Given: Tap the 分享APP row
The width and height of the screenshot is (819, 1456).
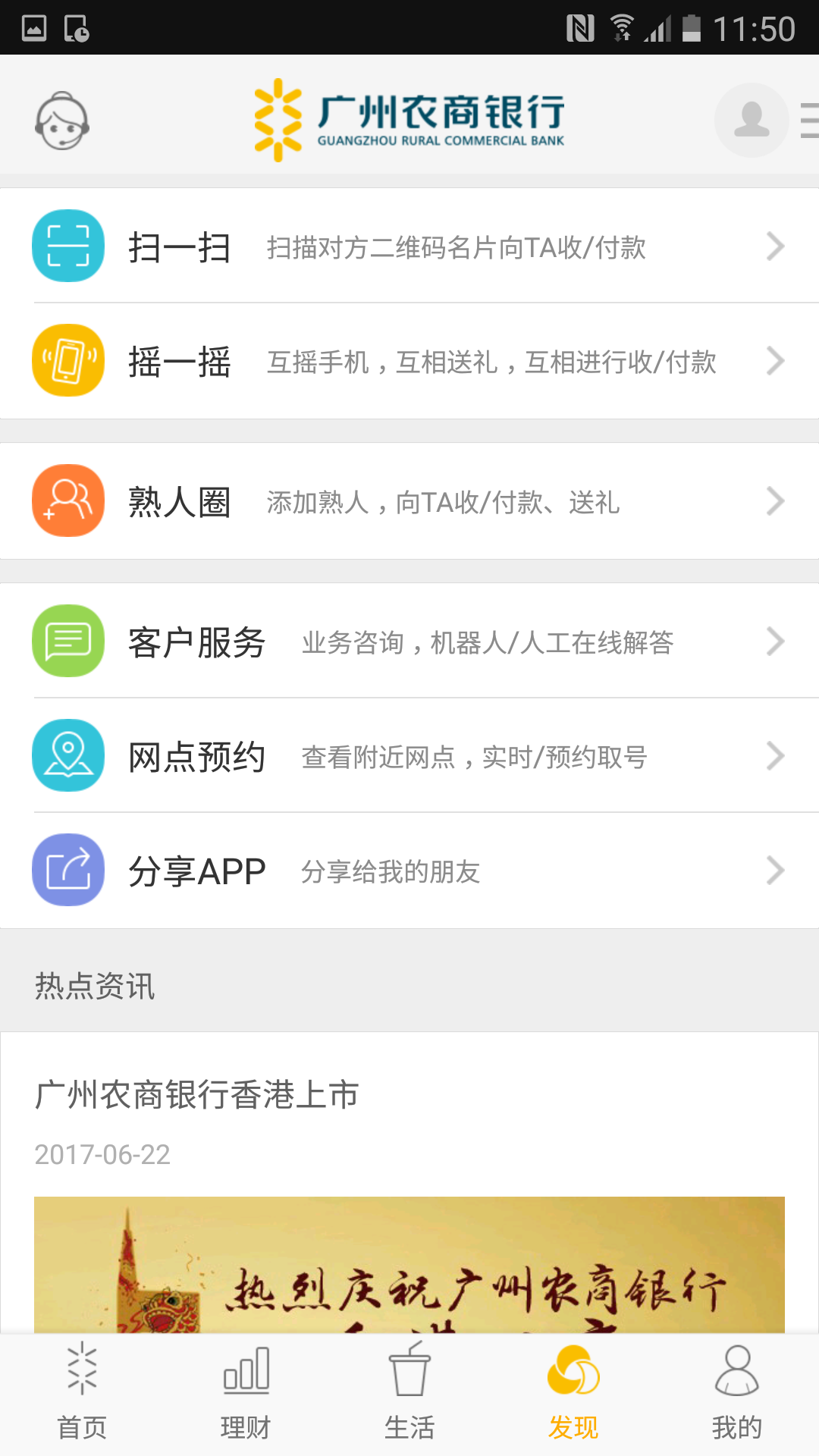Looking at the screenshot, I should click(x=409, y=871).
